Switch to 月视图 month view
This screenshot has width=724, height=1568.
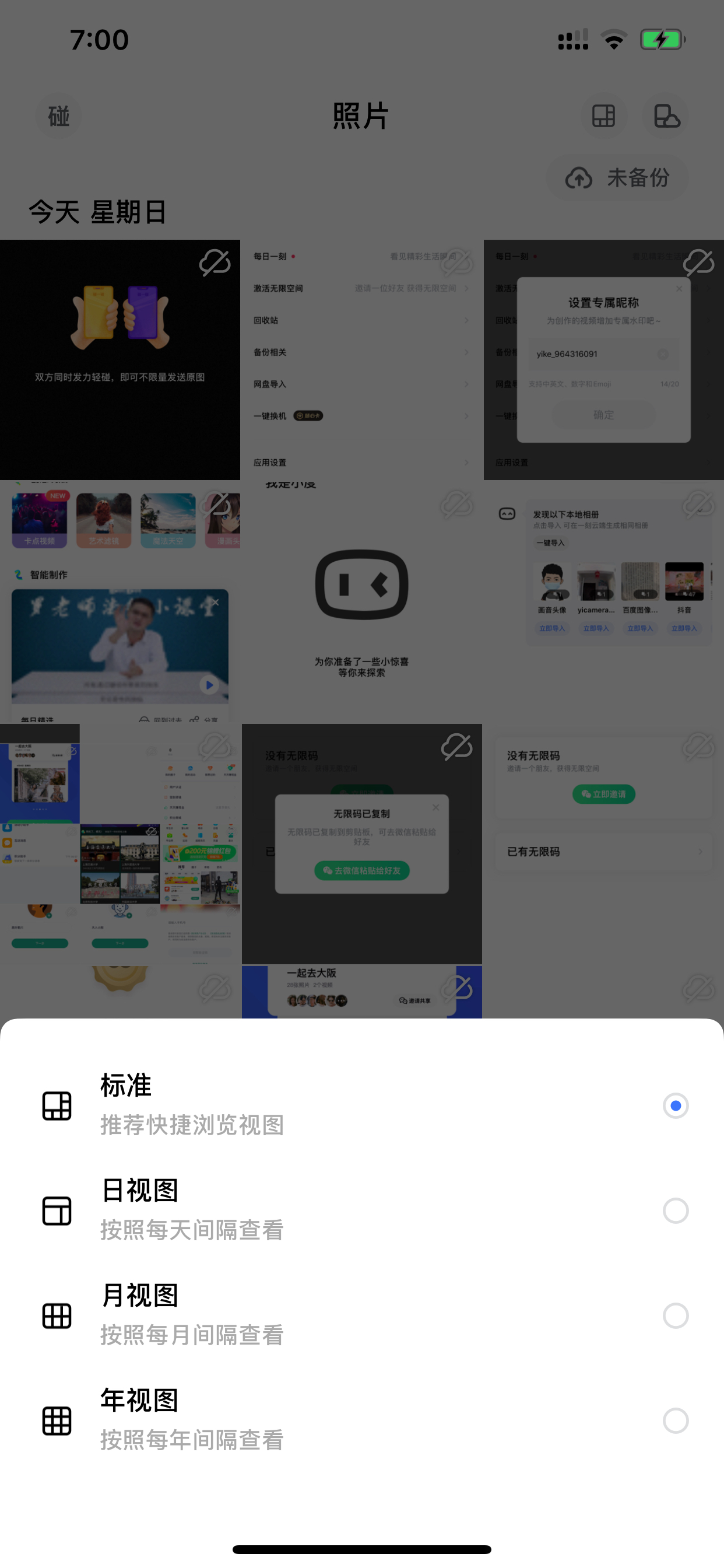tap(362, 1315)
